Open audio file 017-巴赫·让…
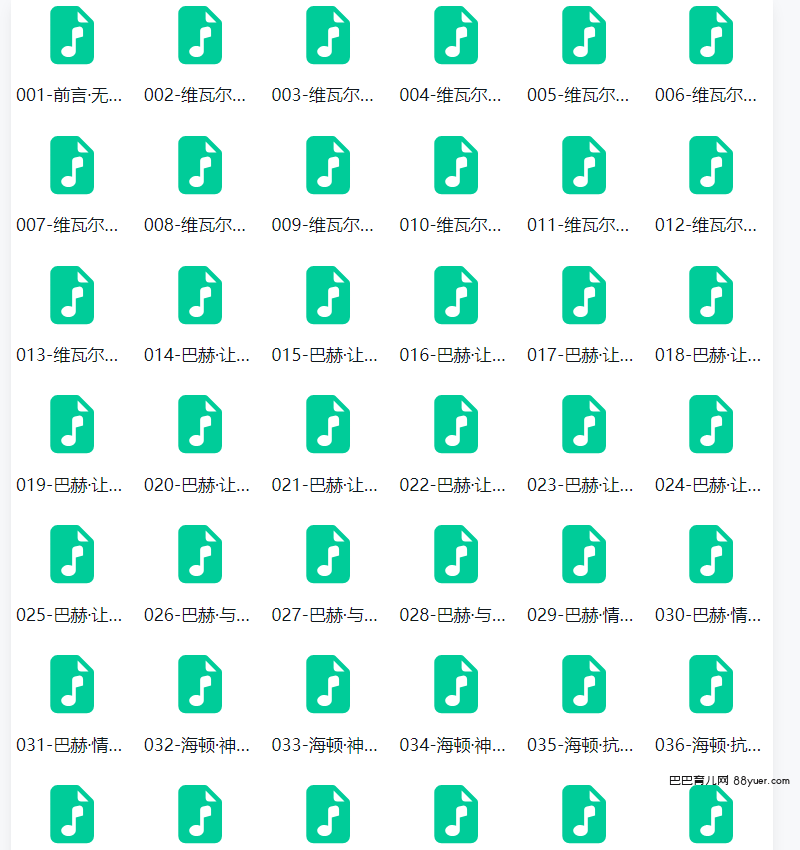The height and width of the screenshot is (850, 800). pyautogui.click(x=584, y=295)
